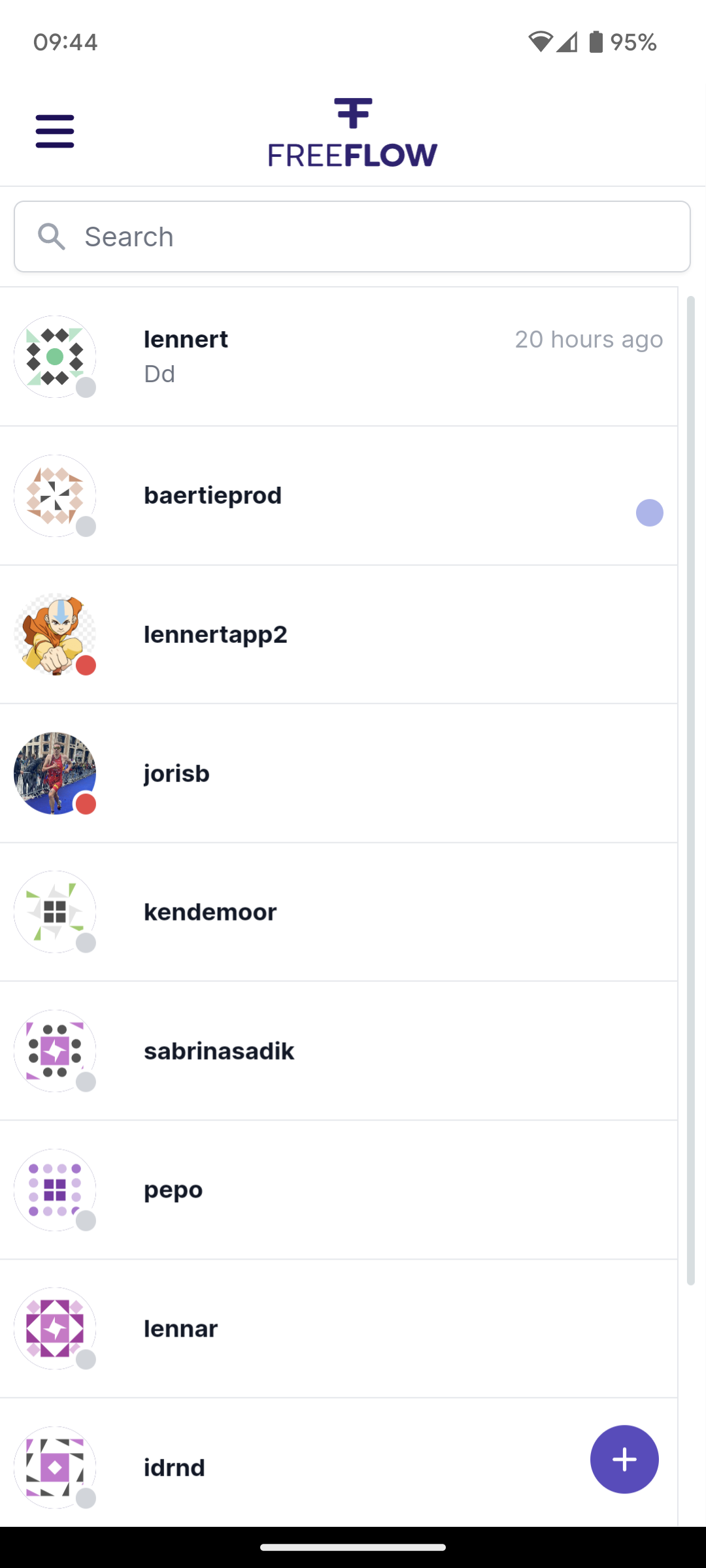The image size is (706, 1568).
Task: Open the chat with lennert
Action: tap(339, 357)
